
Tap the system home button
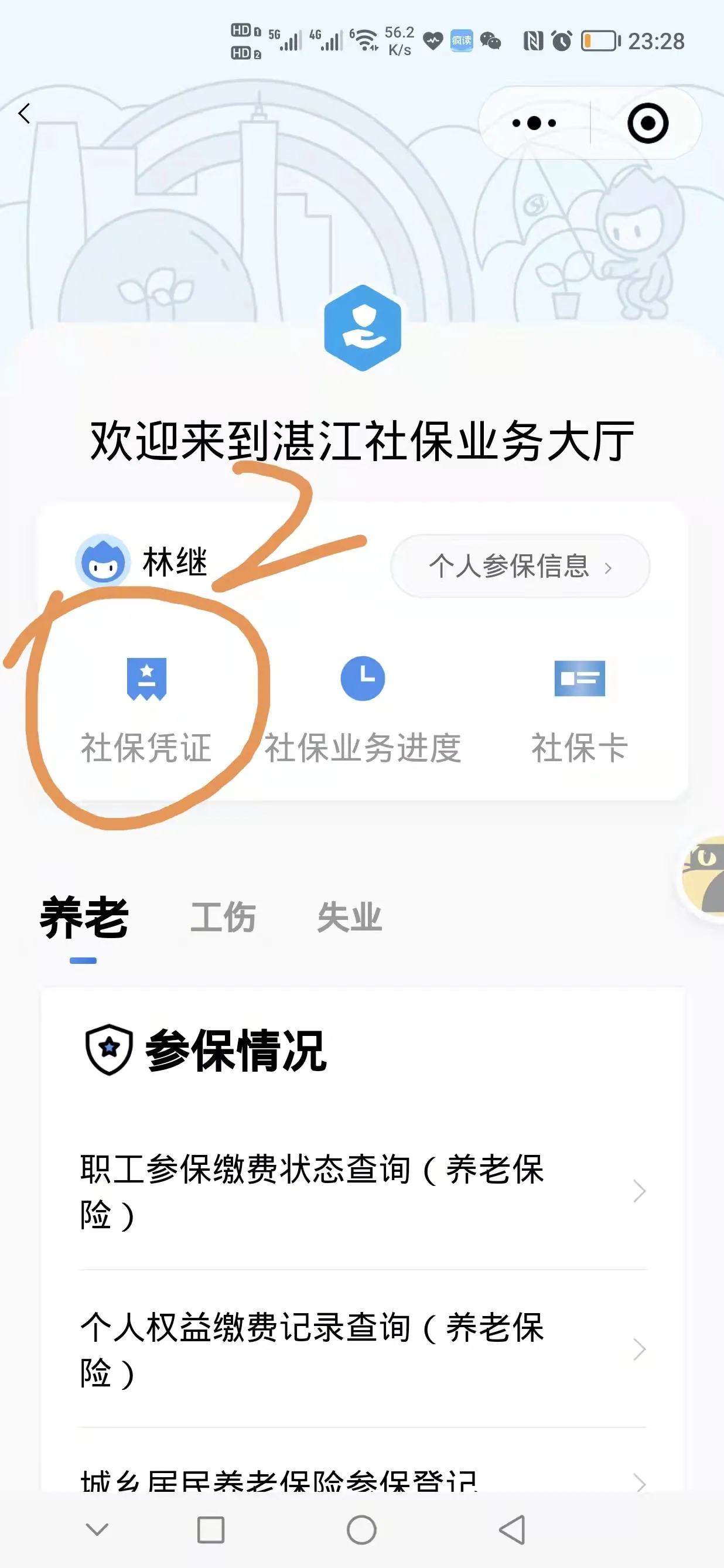pos(361,1530)
